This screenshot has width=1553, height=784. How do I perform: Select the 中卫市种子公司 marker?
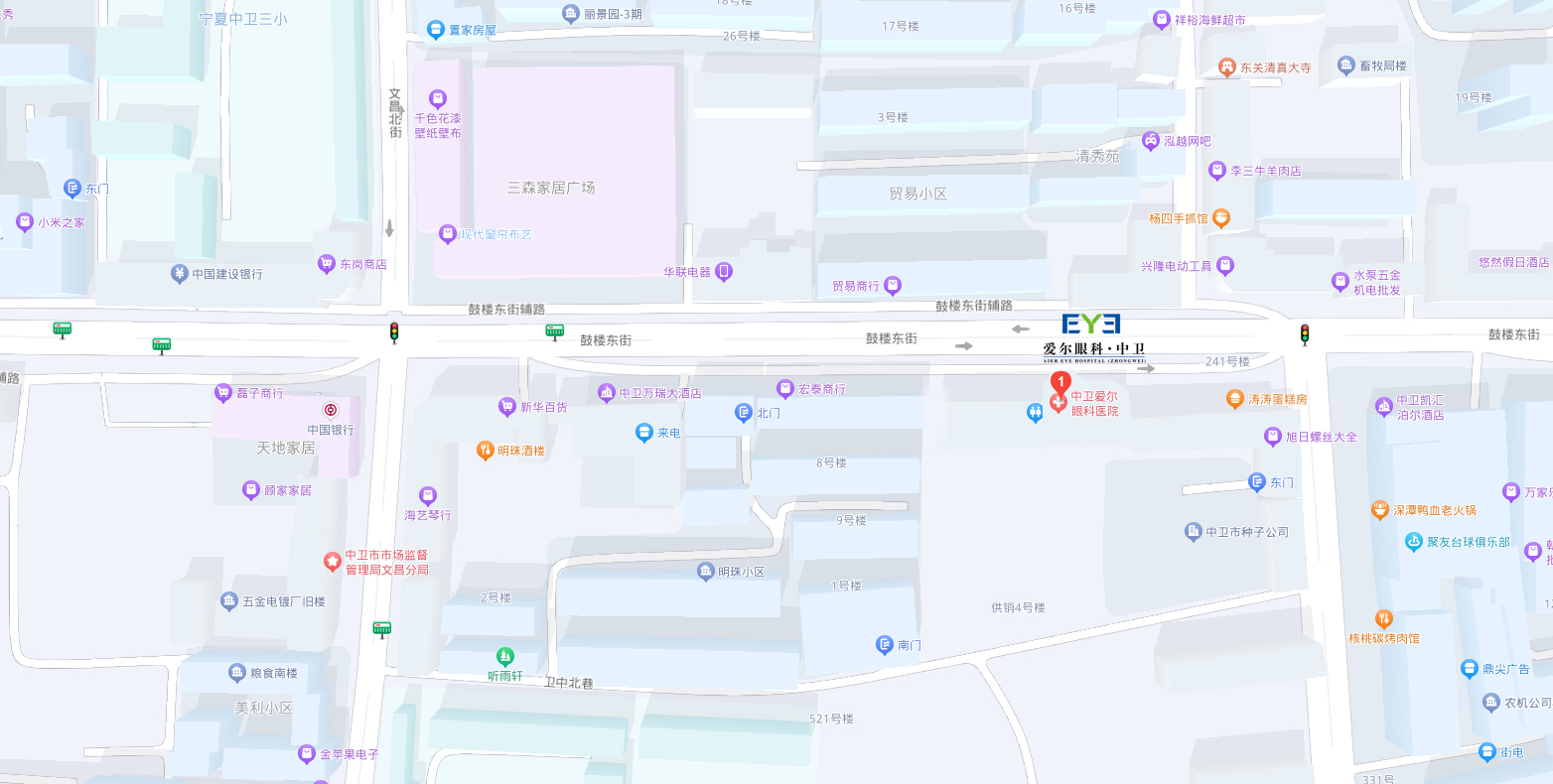(1194, 532)
